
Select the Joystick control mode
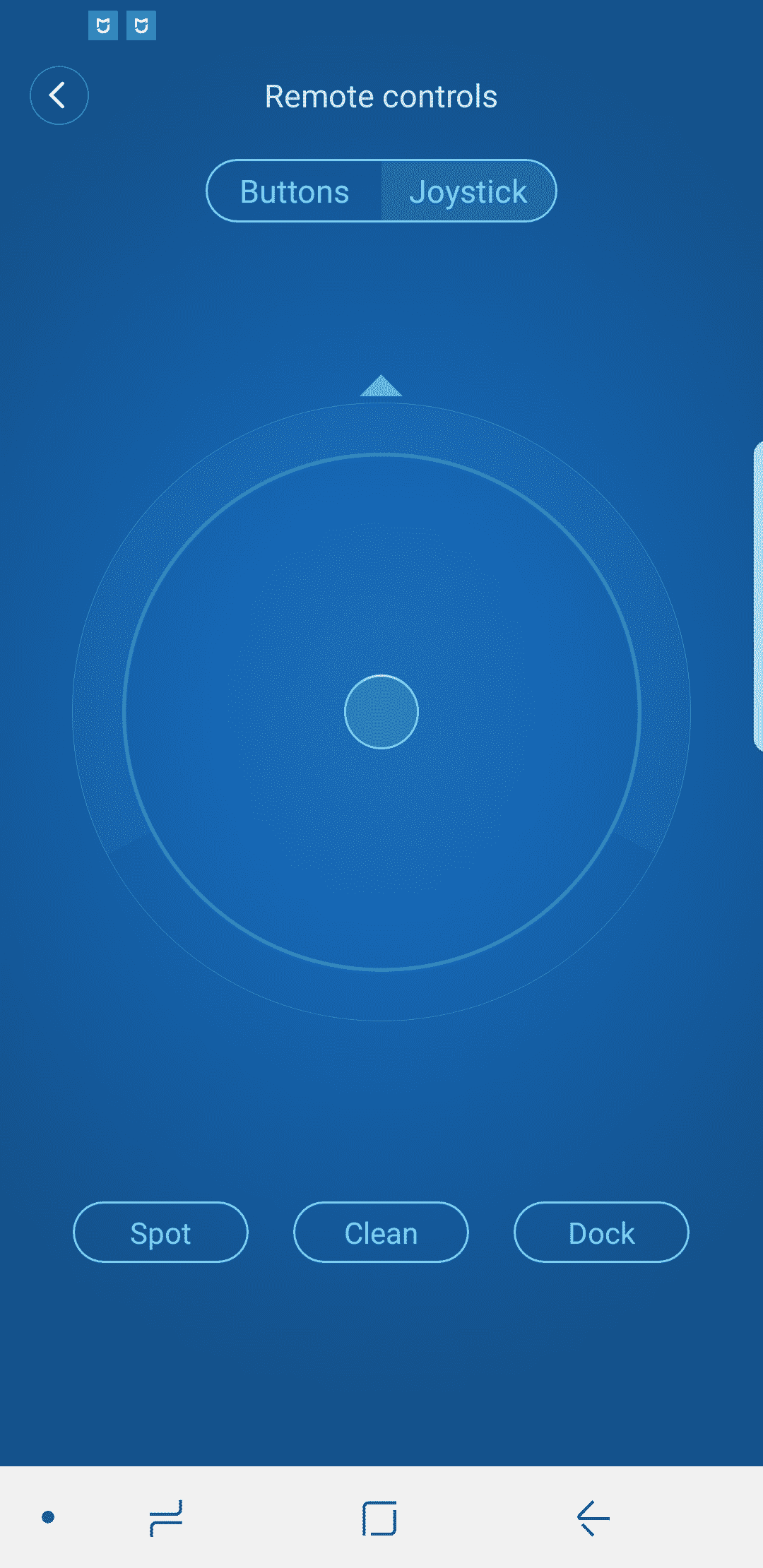click(x=468, y=191)
